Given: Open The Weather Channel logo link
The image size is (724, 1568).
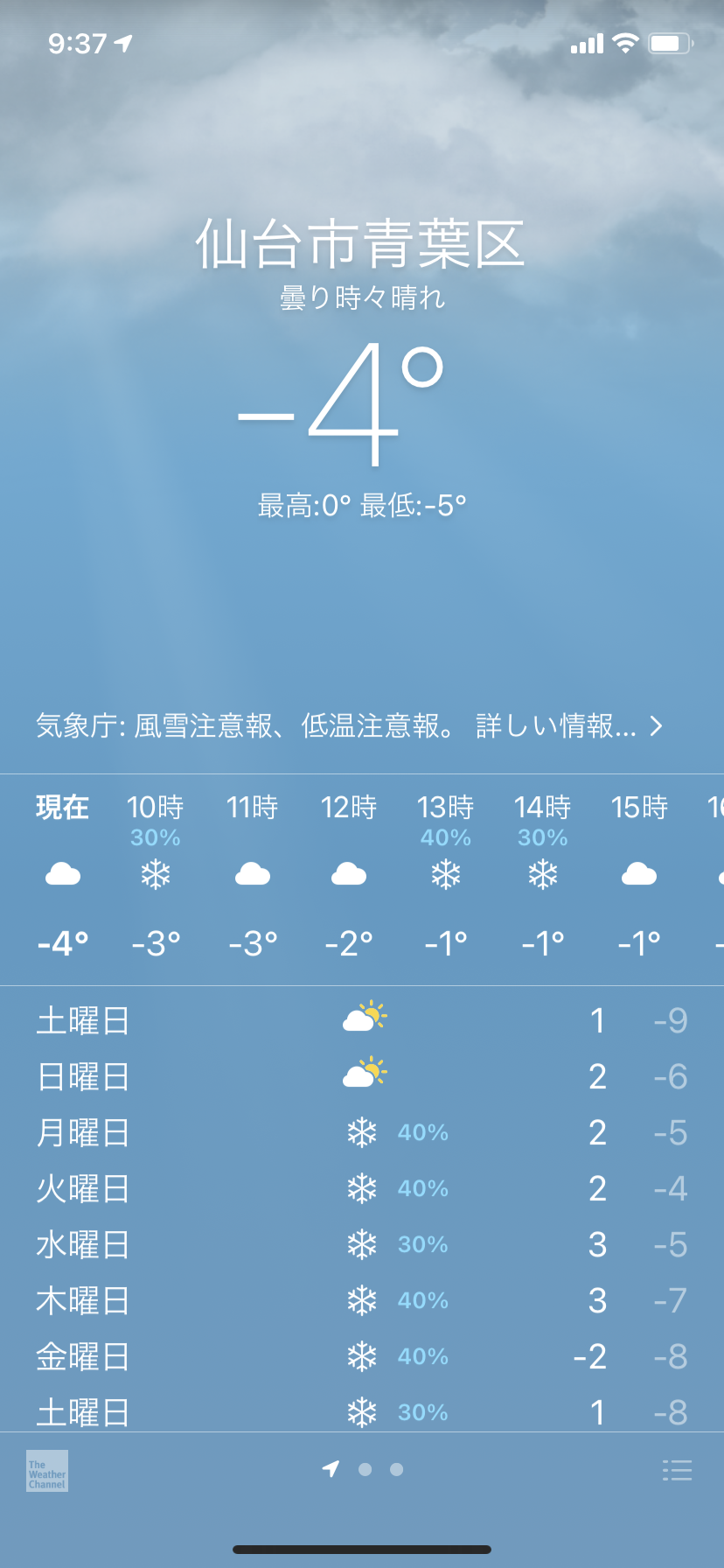Looking at the screenshot, I should tap(47, 1471).
